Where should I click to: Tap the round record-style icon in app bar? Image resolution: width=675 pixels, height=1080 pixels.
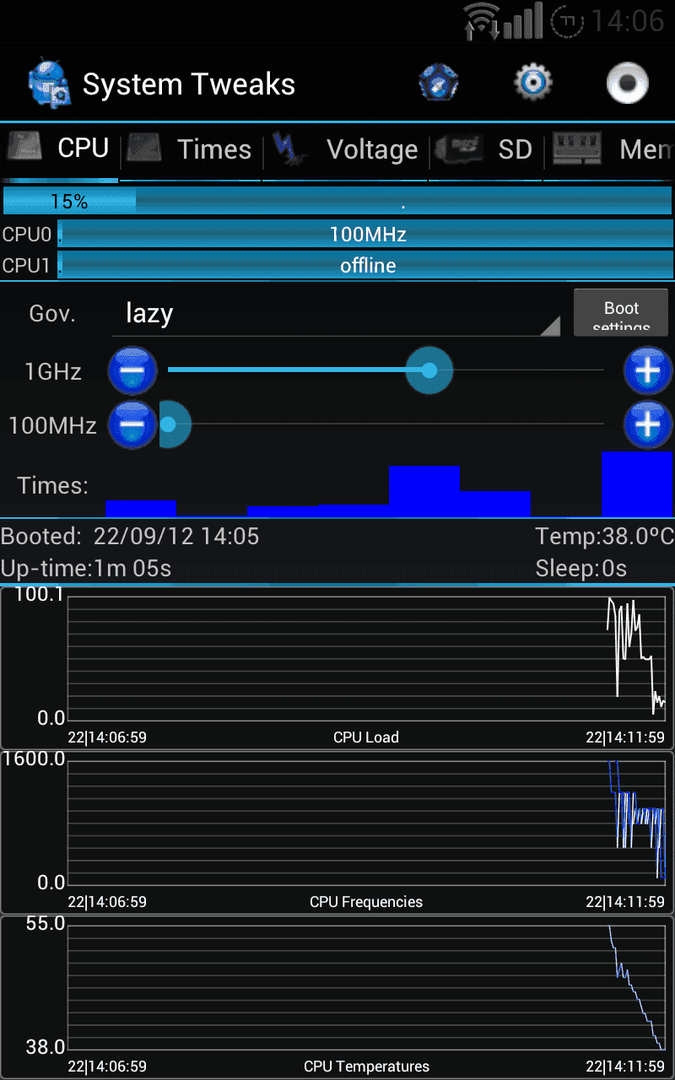(627, 83)
